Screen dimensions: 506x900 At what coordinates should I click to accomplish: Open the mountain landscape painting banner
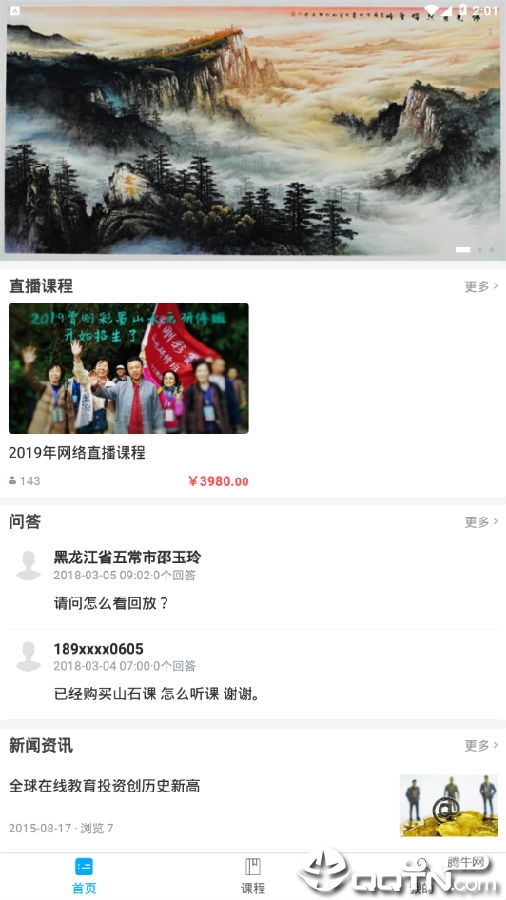pos(253,131)
